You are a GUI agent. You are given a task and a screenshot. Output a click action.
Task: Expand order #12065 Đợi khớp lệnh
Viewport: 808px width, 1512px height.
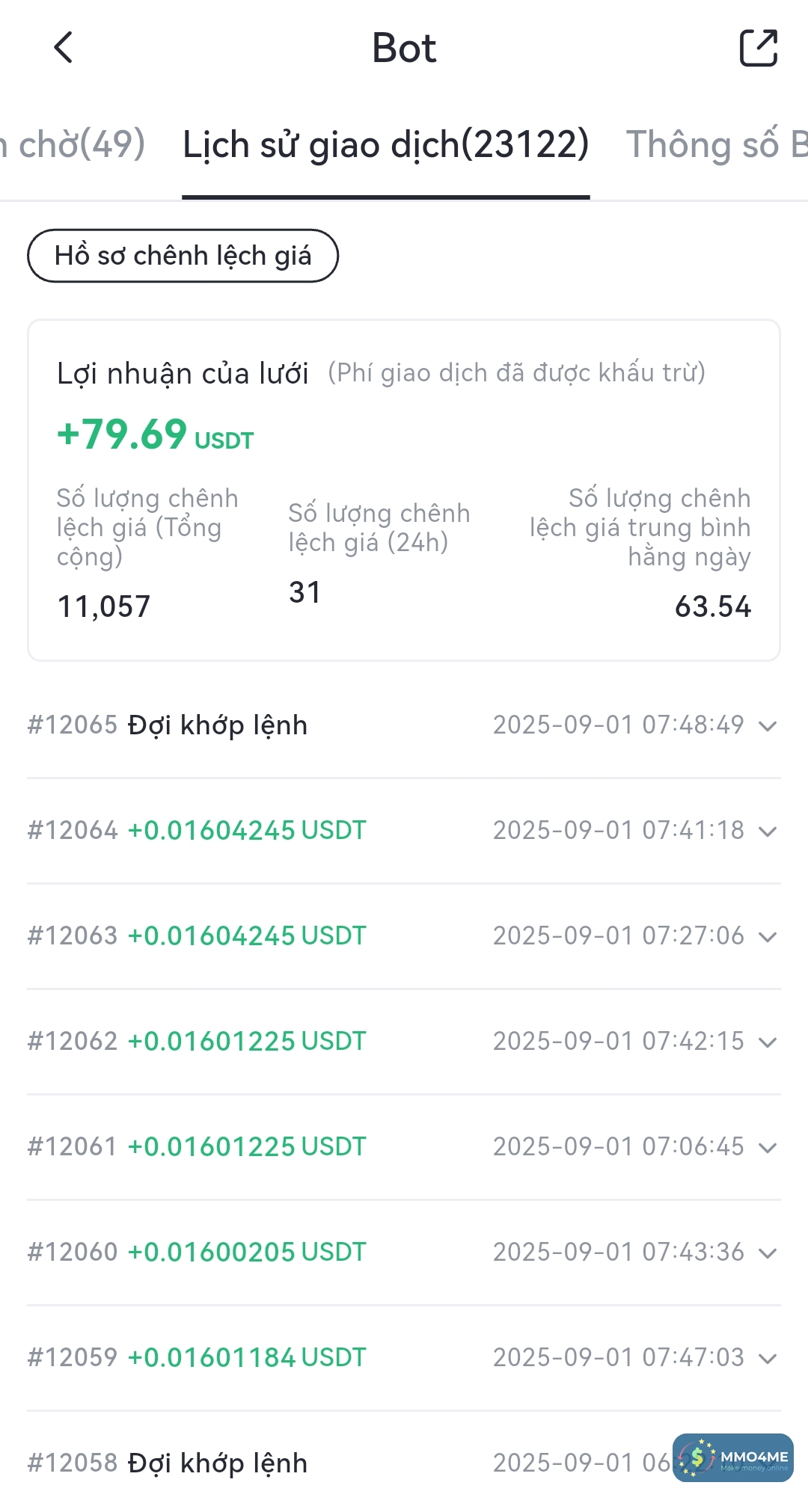(767, 725)
